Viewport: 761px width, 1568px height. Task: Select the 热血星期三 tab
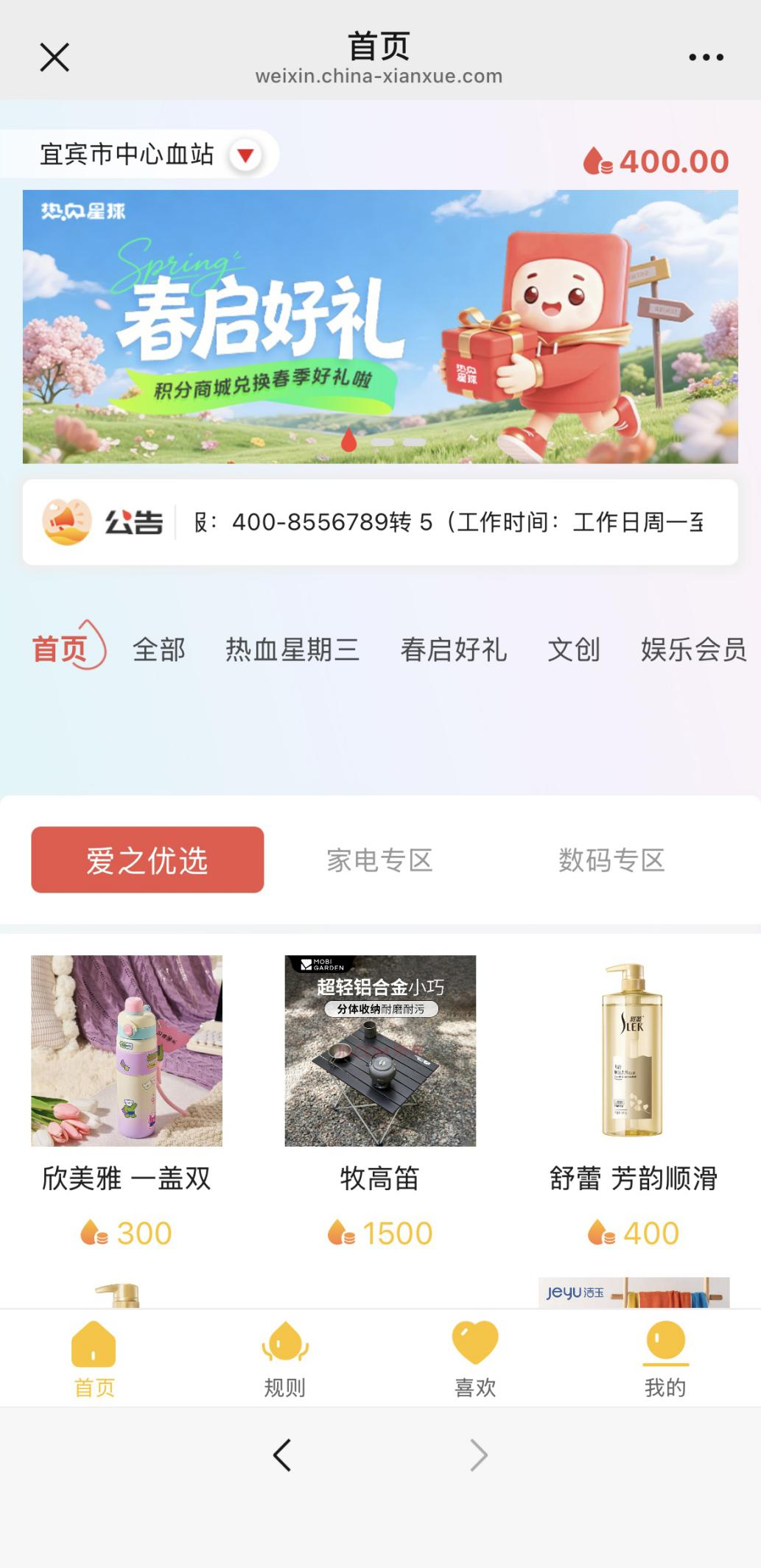[x=292, y=650]
